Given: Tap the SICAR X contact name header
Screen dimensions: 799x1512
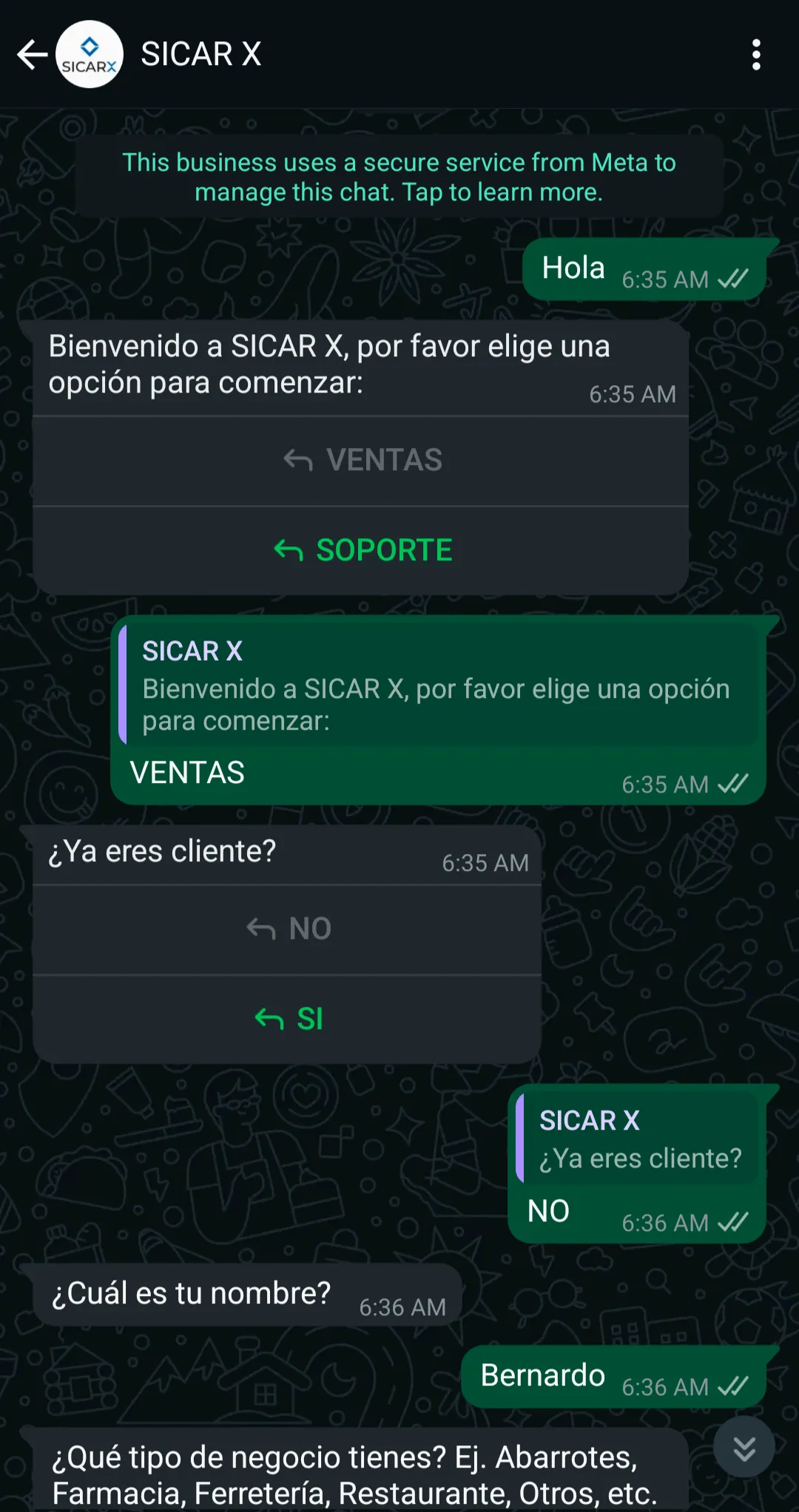Looking at the screenshot, I should pos(201,54).
